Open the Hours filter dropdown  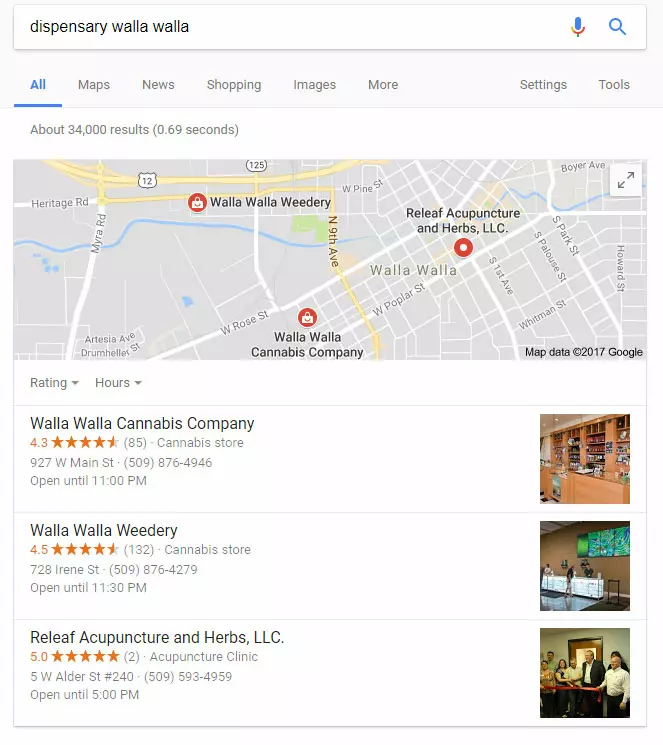(x=118, y=383)
